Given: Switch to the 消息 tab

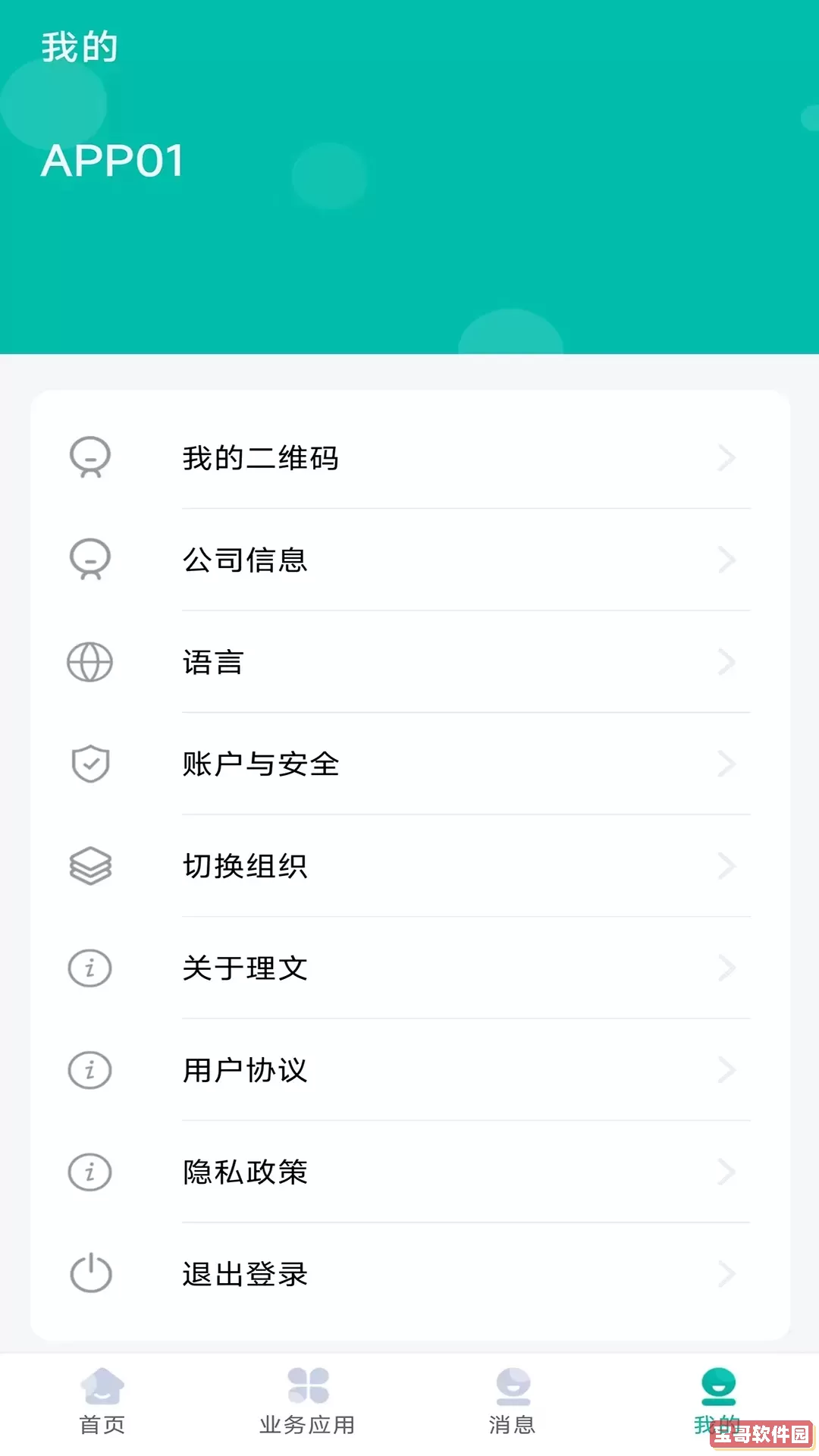Looking at the screenshot, I should coord(513,1401).
